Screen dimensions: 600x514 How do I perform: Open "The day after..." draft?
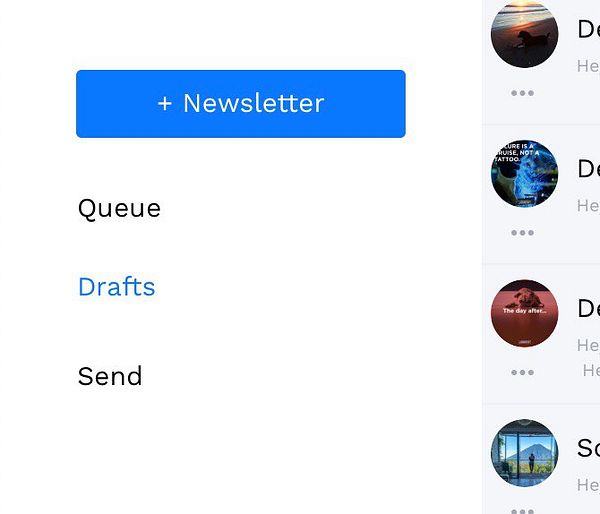coord(524,313)
